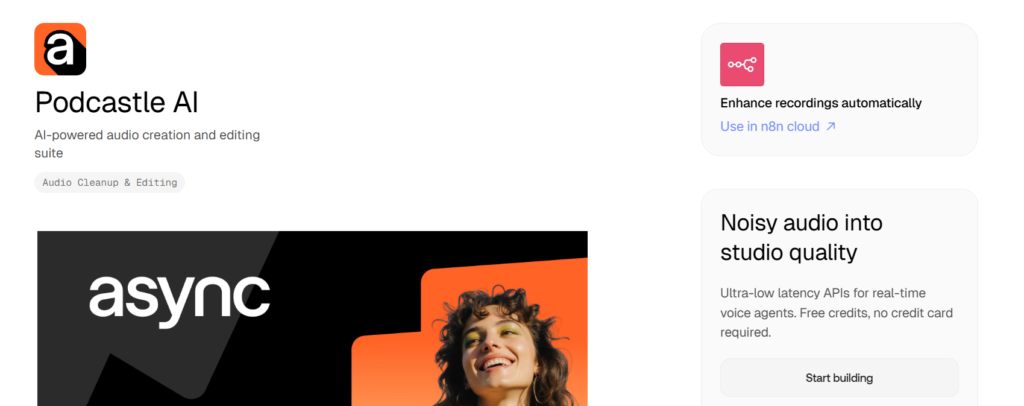Select the Audio Cleanup & Editing tag
The image size is (1024, 406).
pyautogui.click(x=110, y=183)
